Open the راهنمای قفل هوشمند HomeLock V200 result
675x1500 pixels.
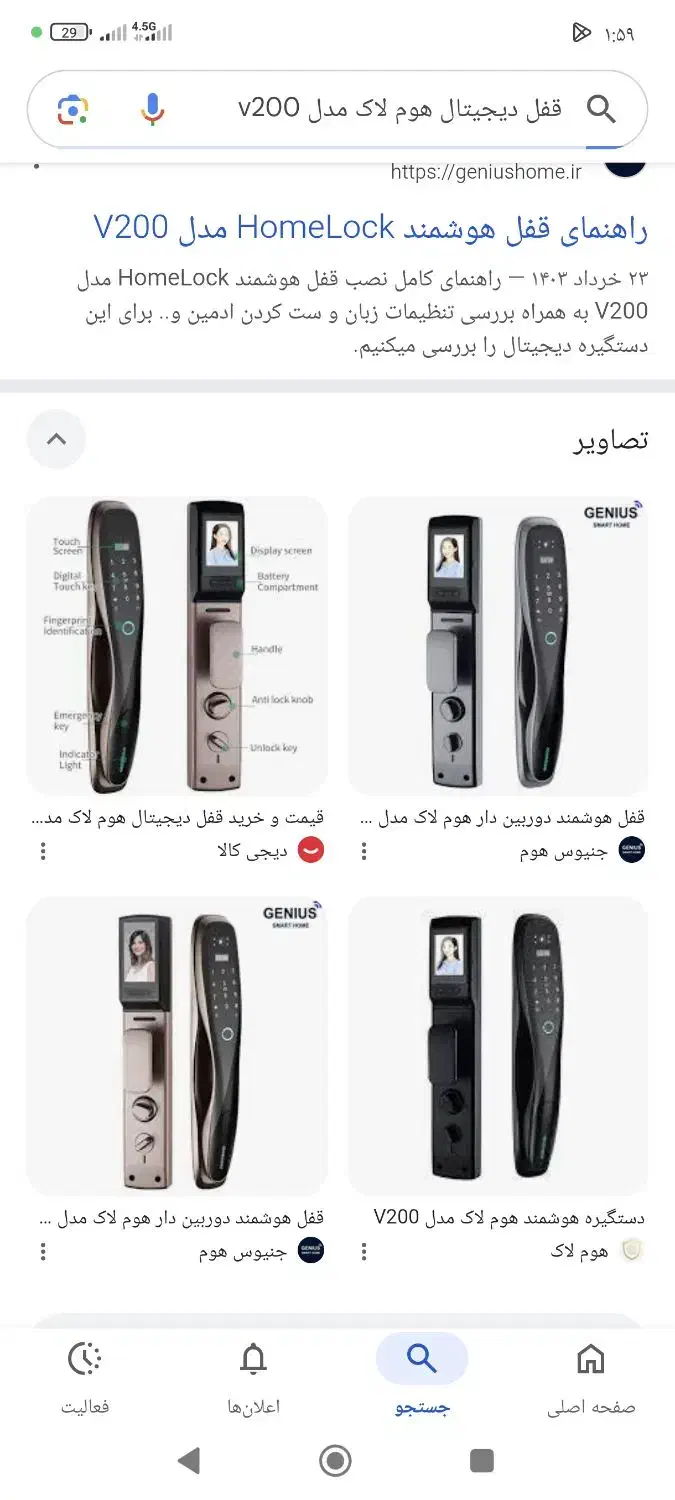tap(371, 228)
